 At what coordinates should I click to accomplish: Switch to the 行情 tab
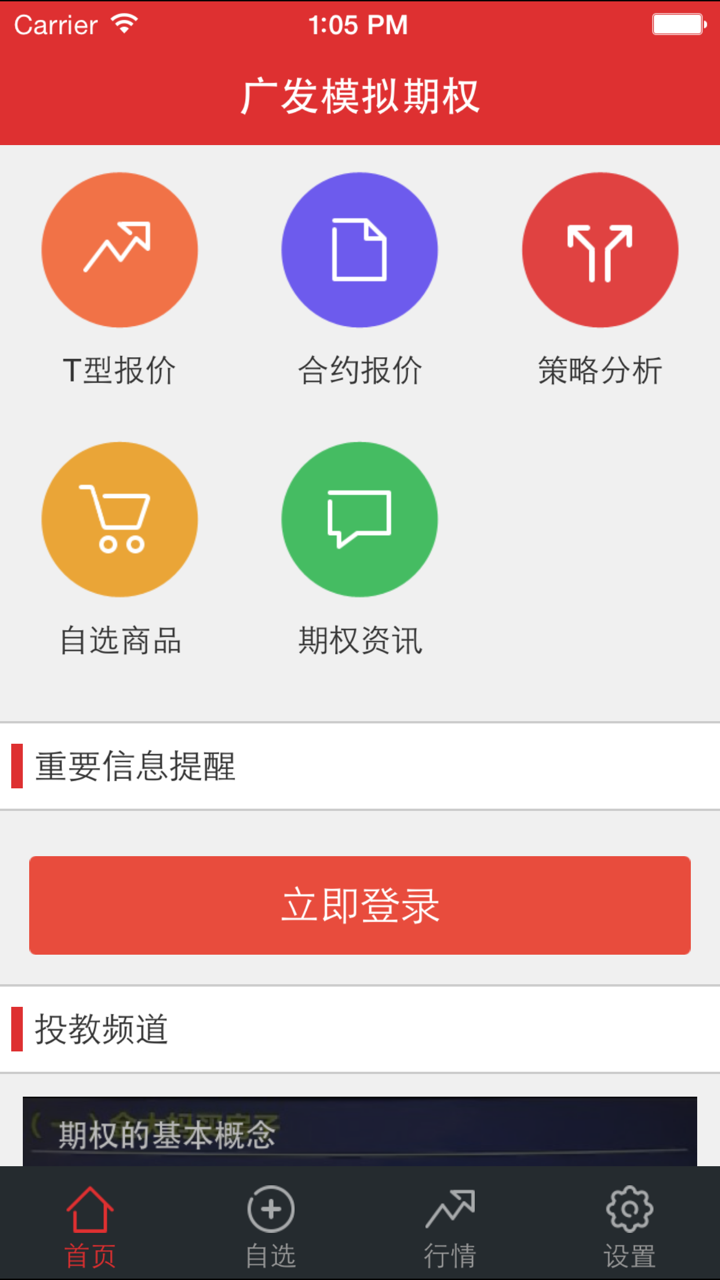[x=450, y=1225]
